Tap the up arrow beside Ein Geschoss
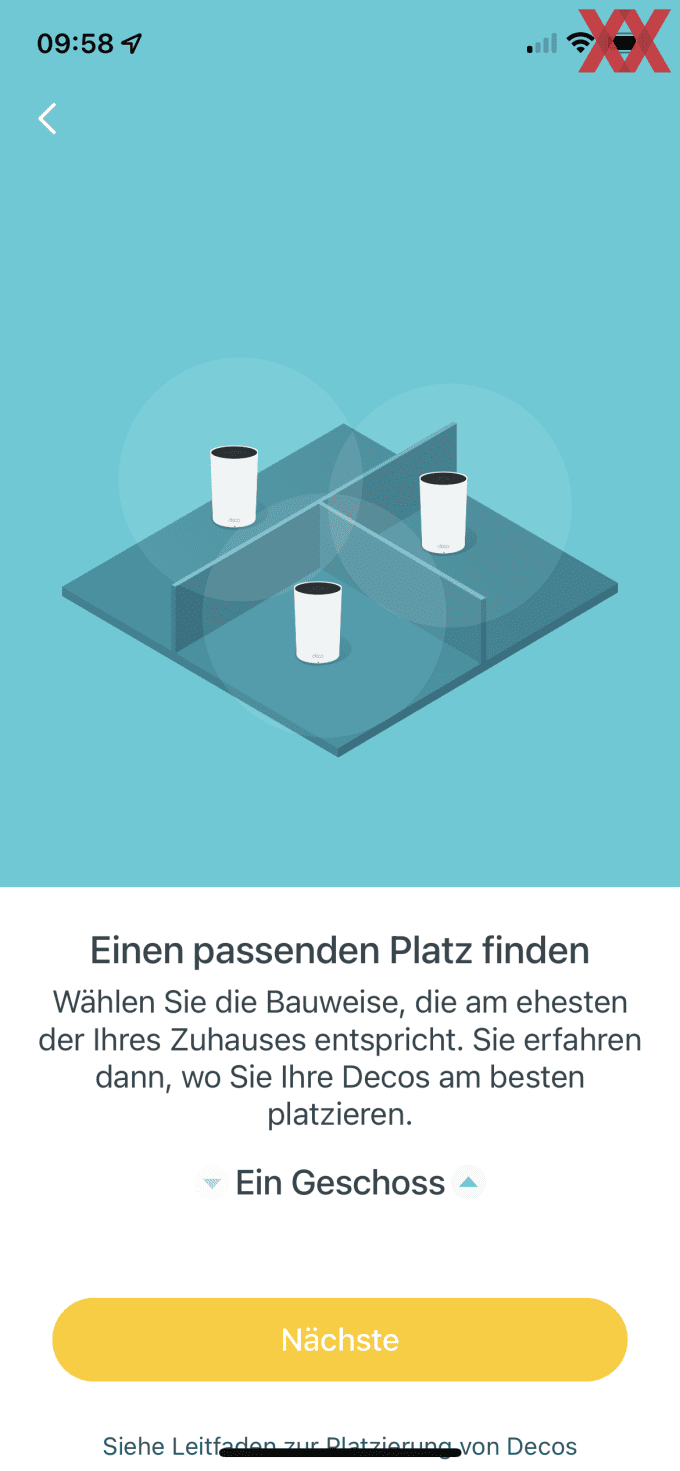Image resolution: width=680 pixels, height=1471 pixels. [x=468, y=1183]
